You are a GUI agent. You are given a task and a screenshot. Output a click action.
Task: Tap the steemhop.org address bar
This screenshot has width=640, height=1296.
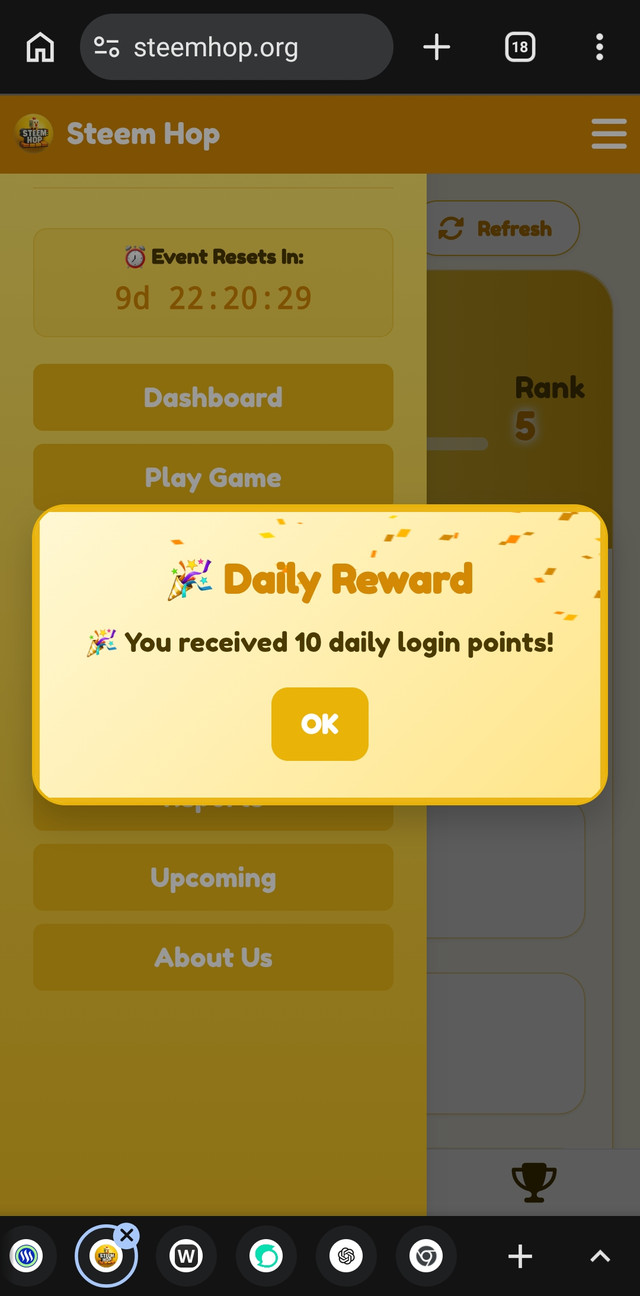236,47
